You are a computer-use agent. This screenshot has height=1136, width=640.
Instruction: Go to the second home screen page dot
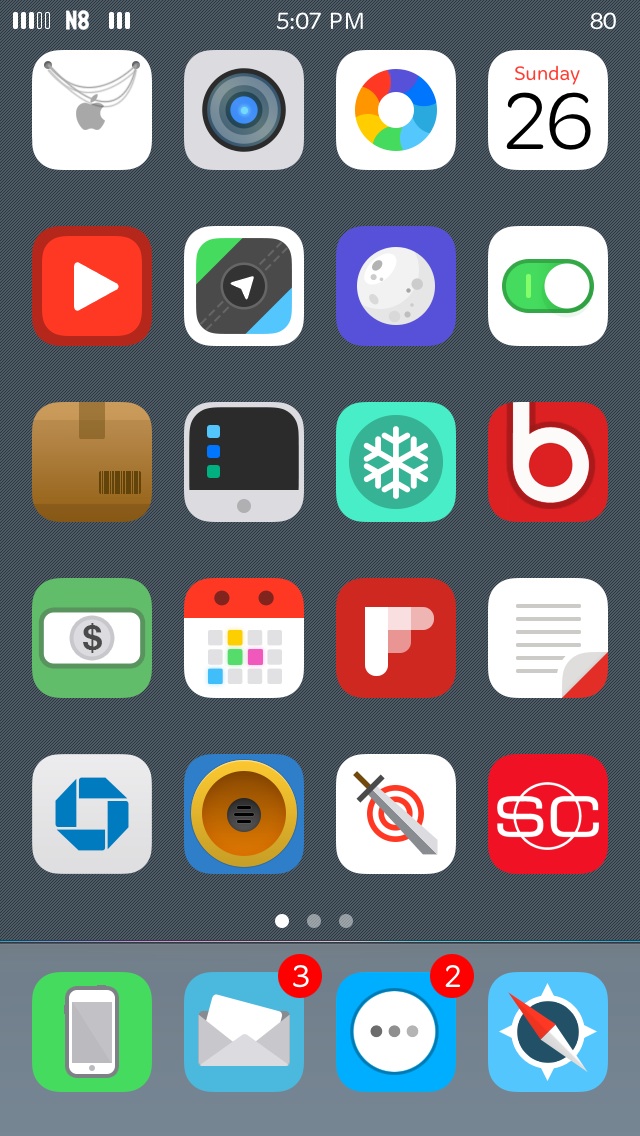(314, 921)
